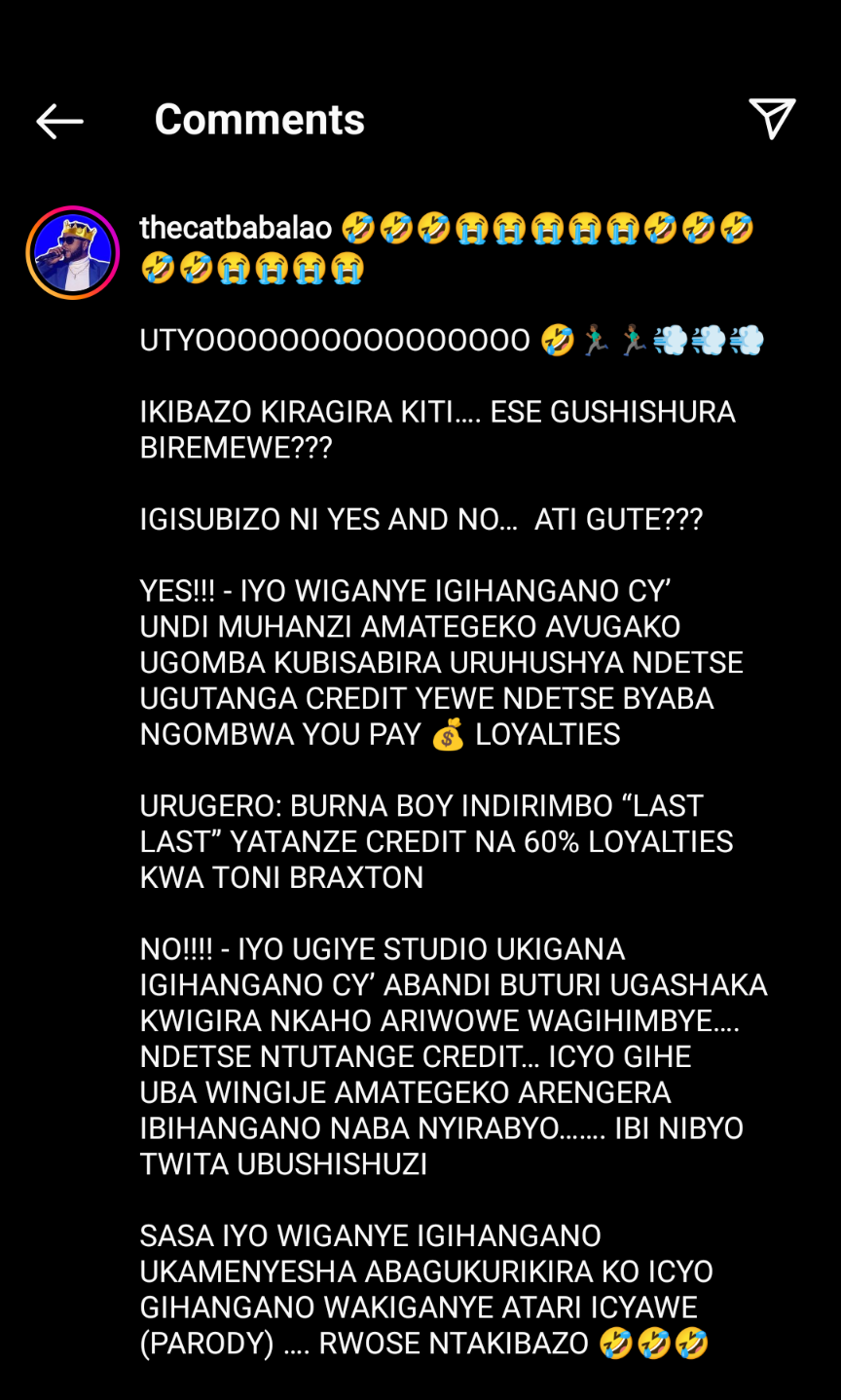Viewport: 841px width, 1400px height.
Task: Go back from the Comments screen
Action: click(59, 121)
